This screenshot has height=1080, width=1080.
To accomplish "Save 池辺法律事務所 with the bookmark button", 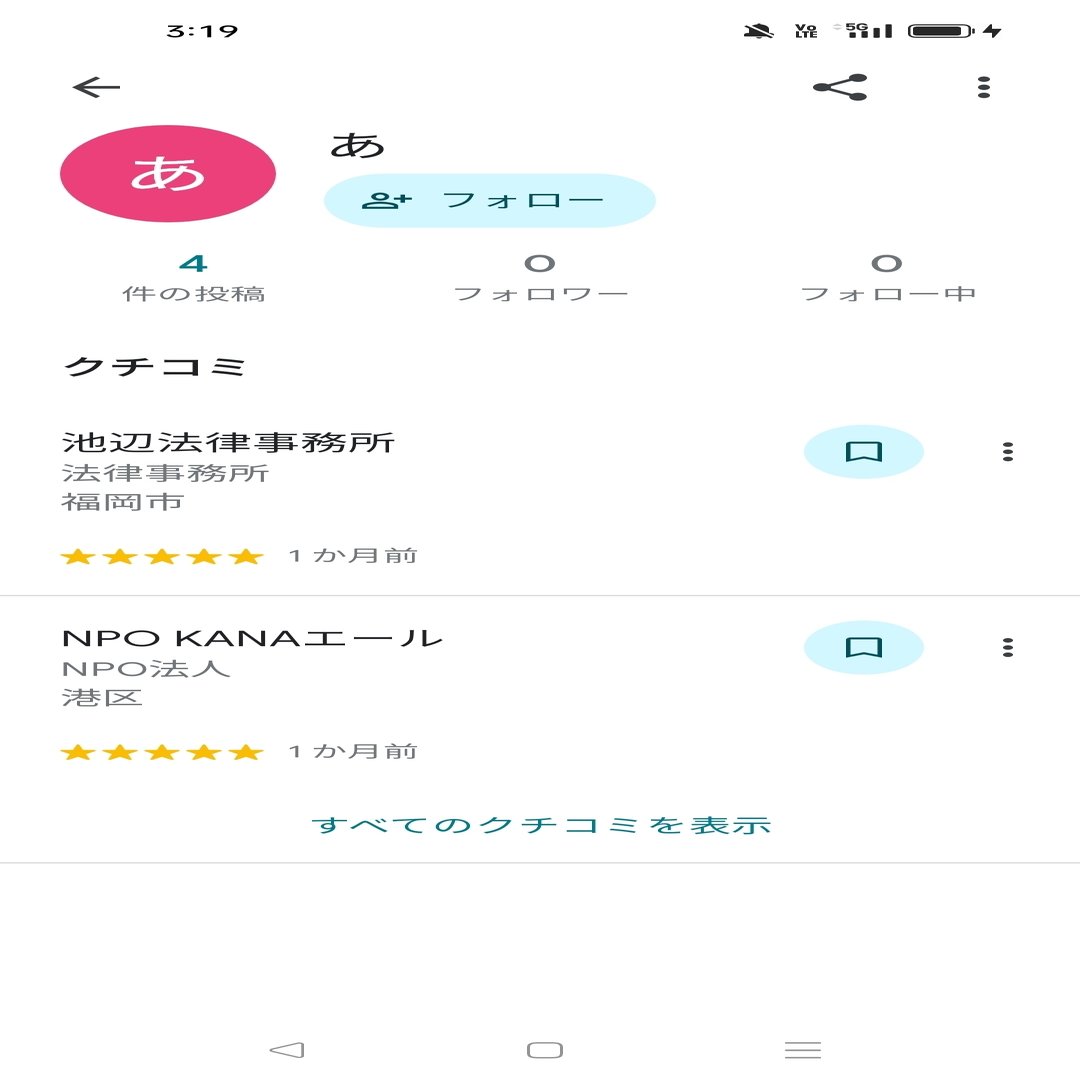I will point(863,452).
